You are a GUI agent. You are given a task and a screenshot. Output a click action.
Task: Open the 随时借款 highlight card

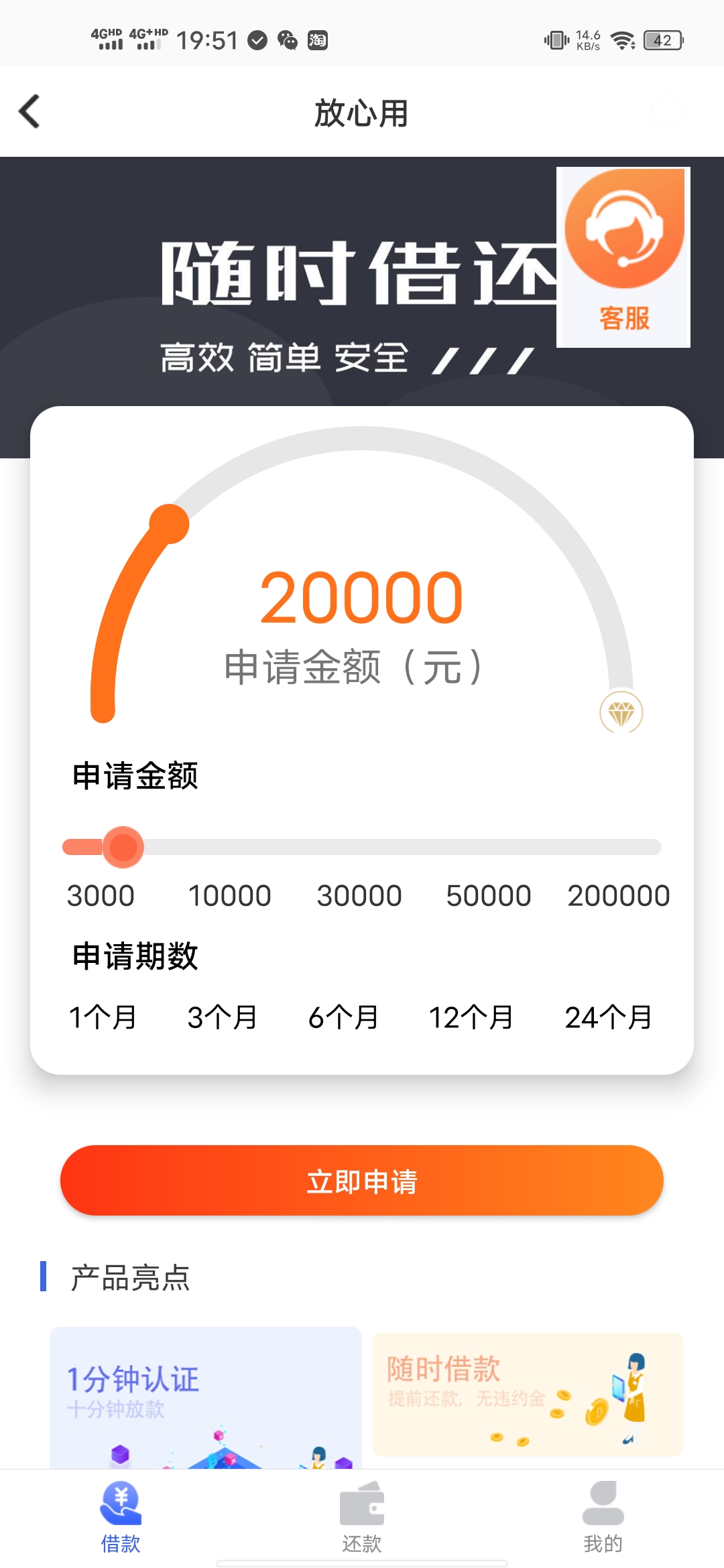pos(528,1394)
